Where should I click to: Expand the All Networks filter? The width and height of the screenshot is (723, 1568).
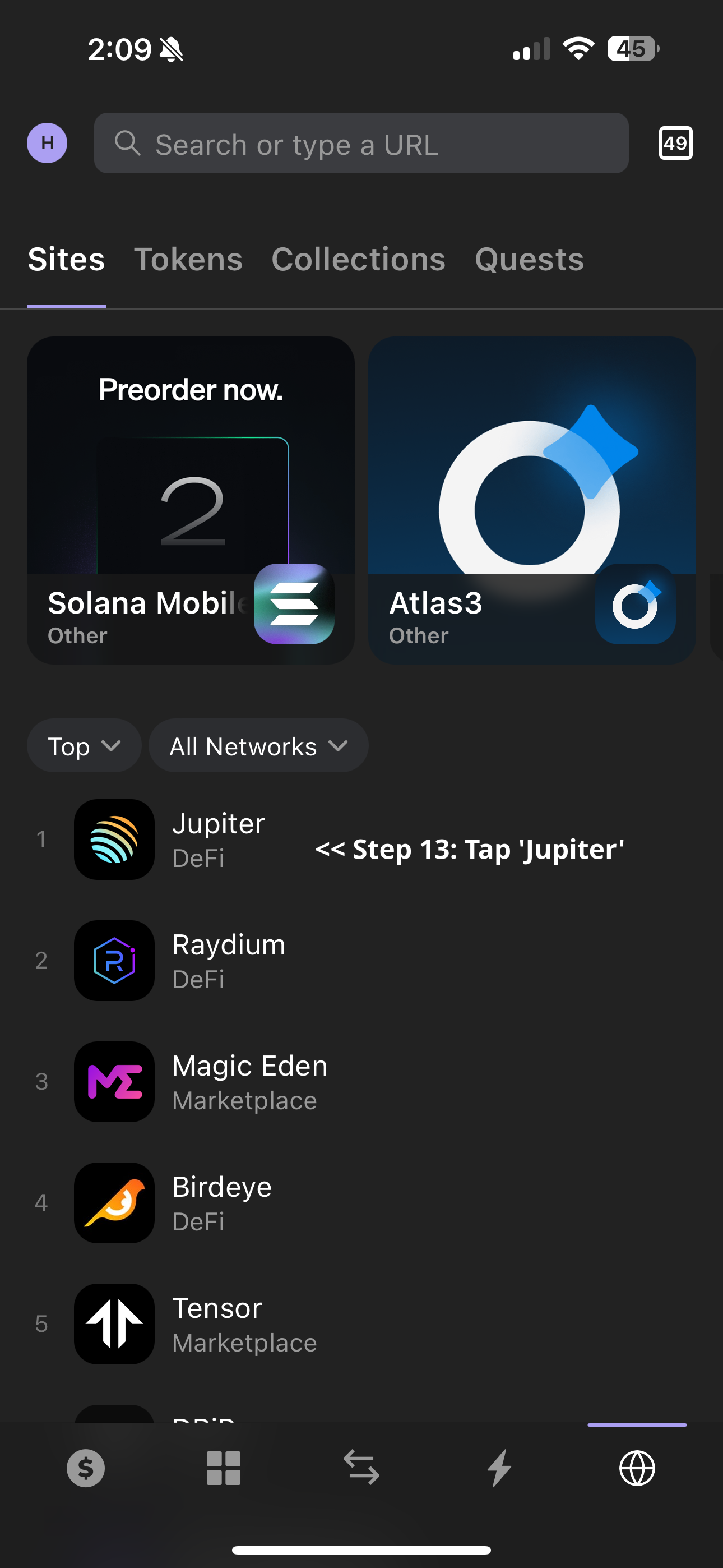pyautogui.click(x=258, y=746)
